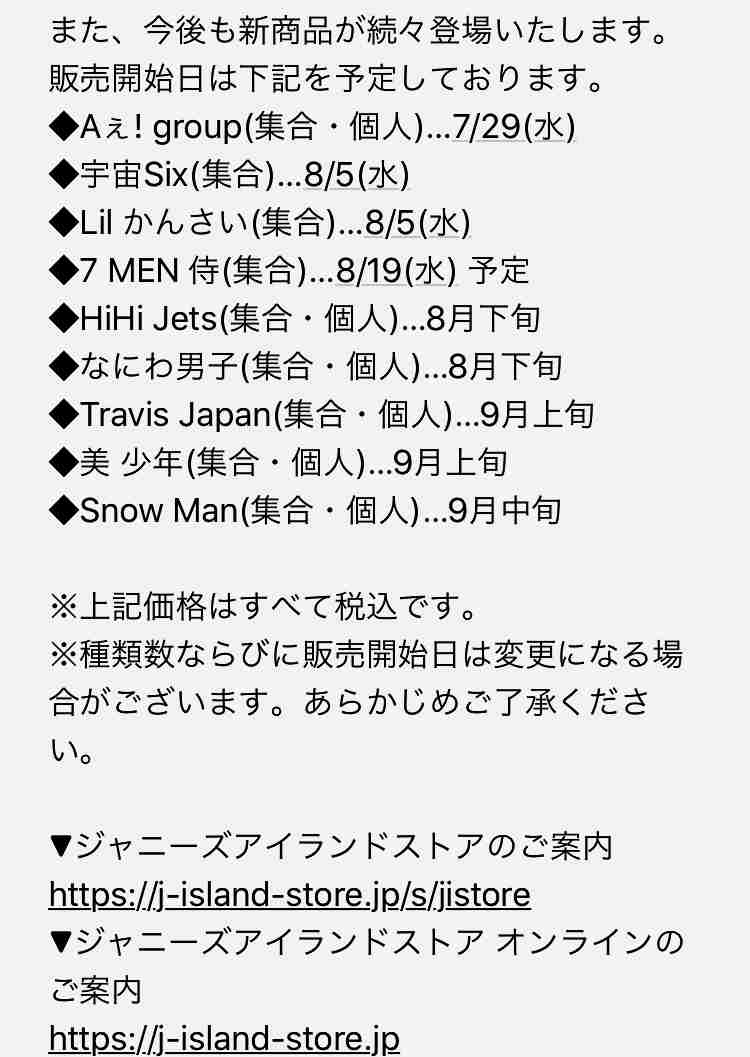Tap the underlined date 7/29(水)
The image size is (750, 1057).
click(513, 127)
